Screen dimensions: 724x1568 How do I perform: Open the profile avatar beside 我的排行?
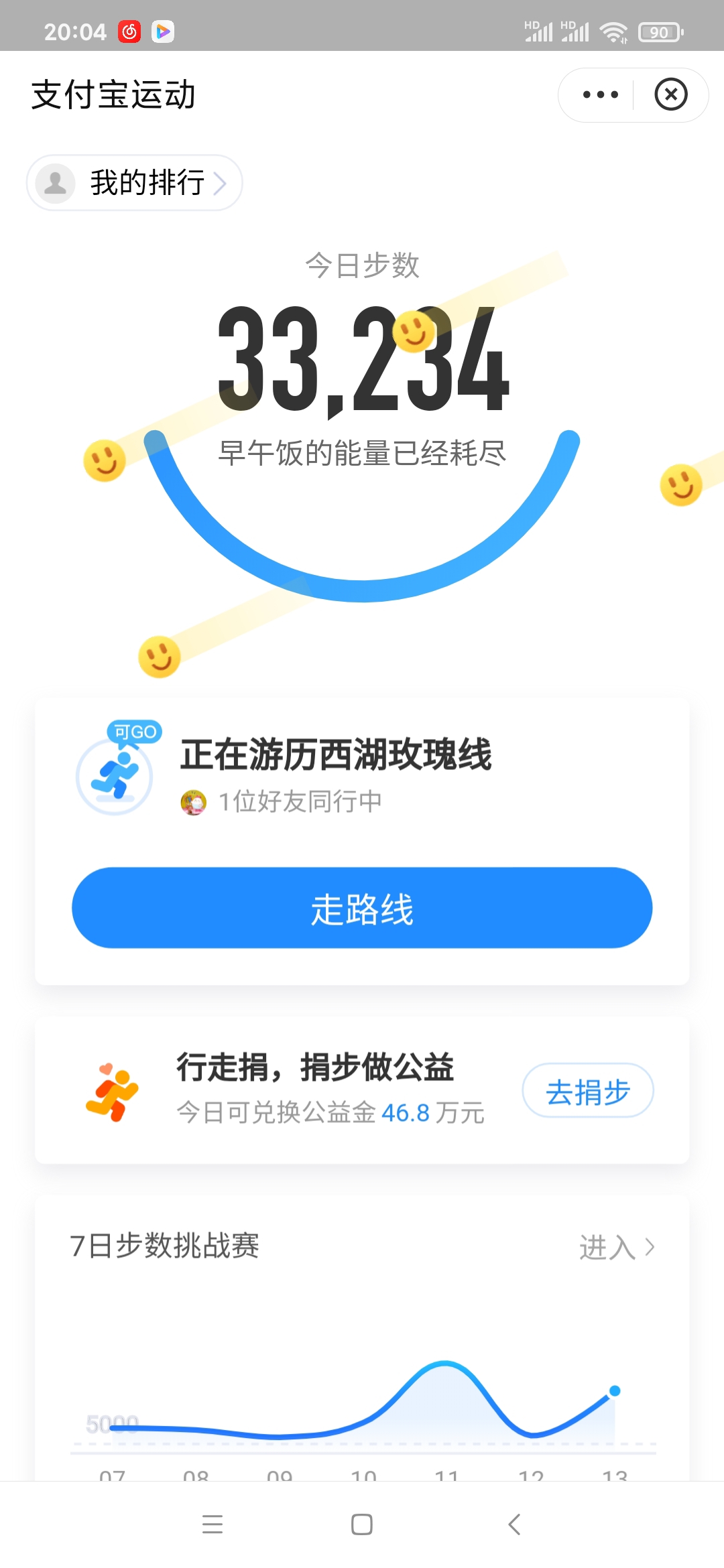tap(55, 182)
